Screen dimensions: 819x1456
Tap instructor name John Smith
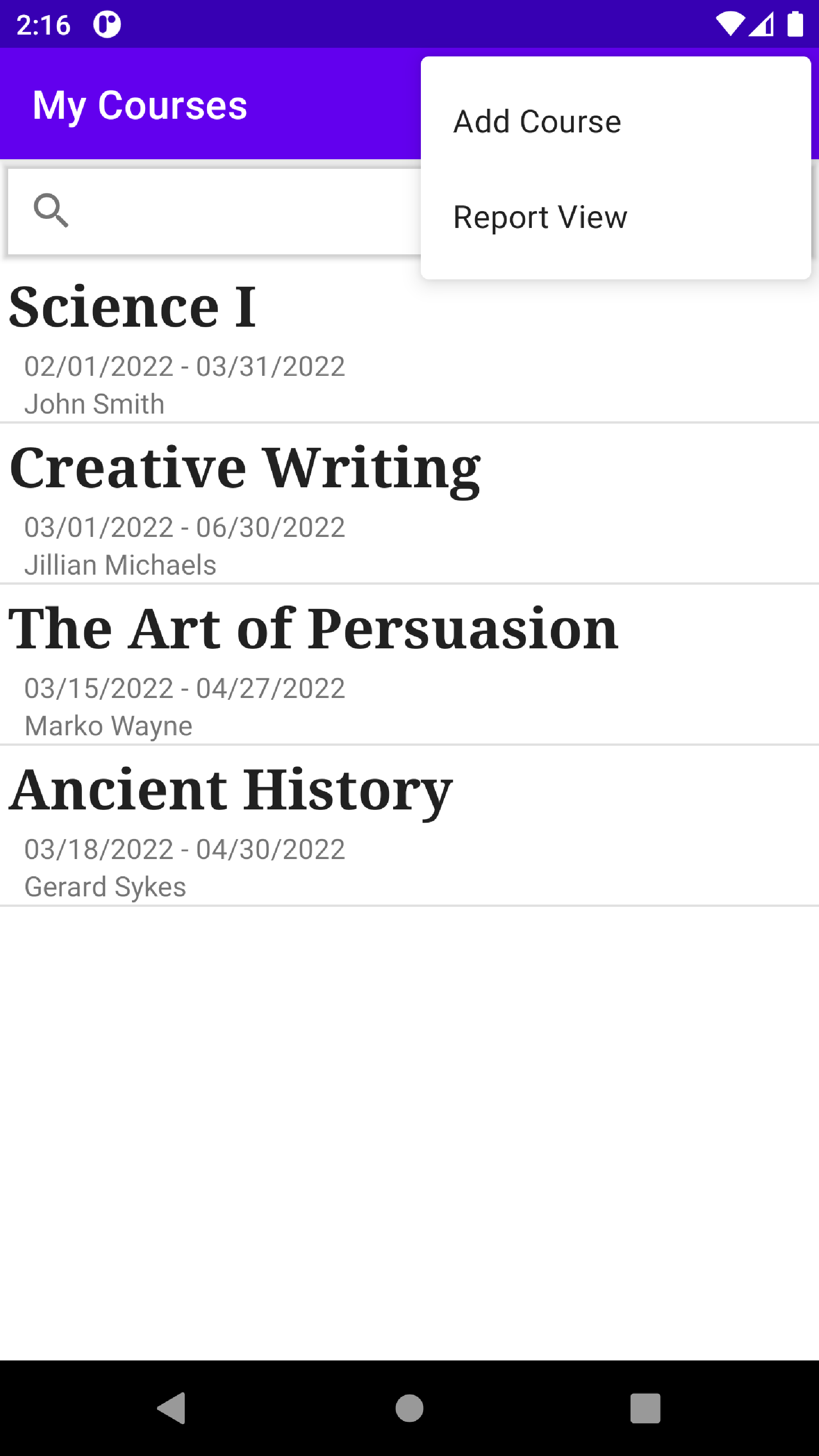(x=94, y=403)
